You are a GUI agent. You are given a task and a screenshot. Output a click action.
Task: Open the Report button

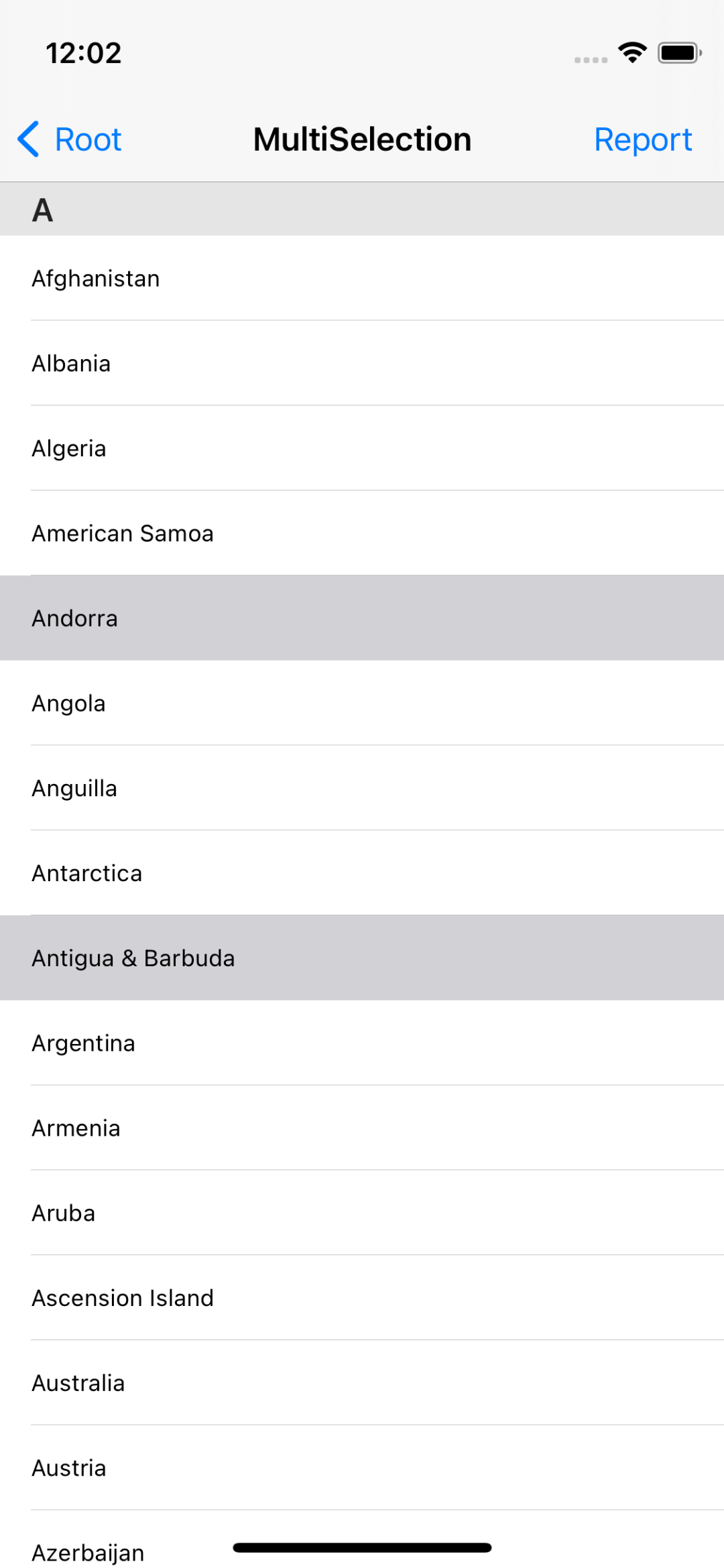coord(643,139)
